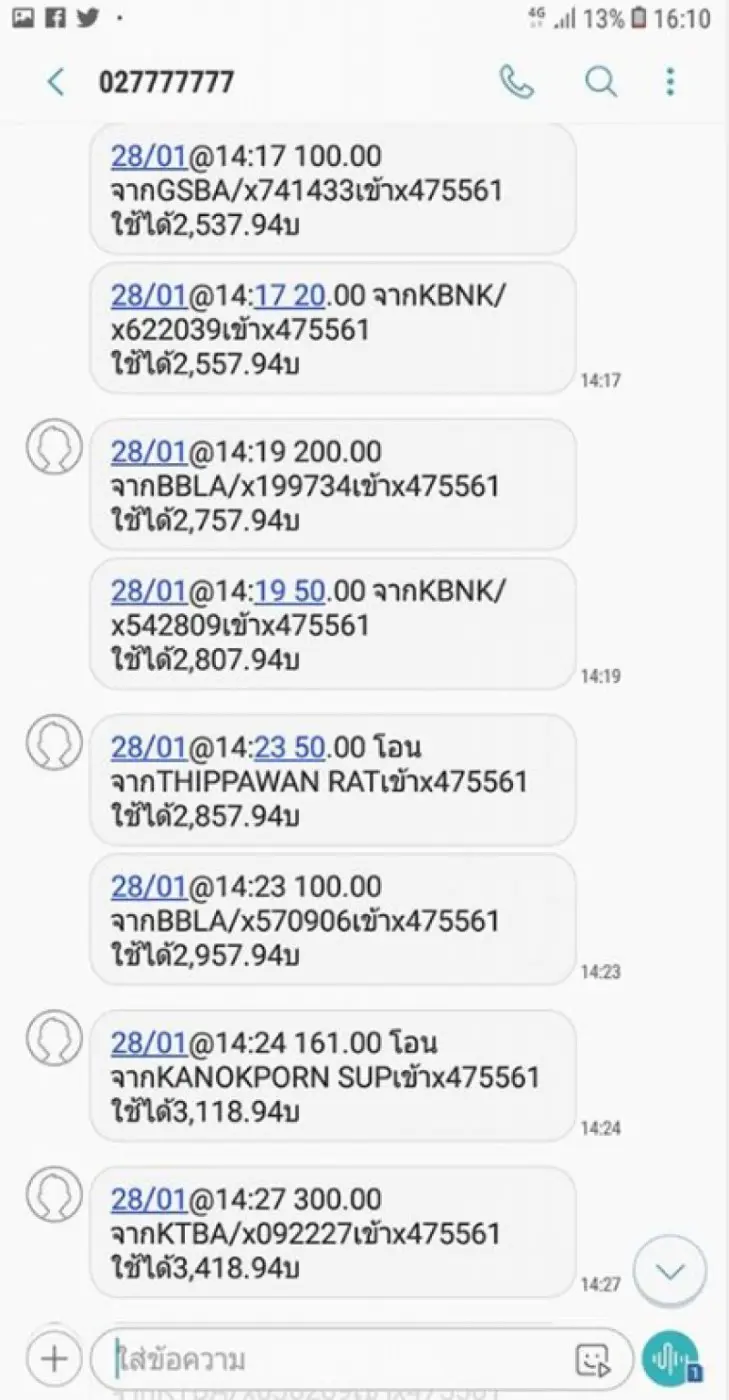Tap the 19 50 link in KBNK/x542809 message
Screen dimensions: 729x1400
(290, 592)
